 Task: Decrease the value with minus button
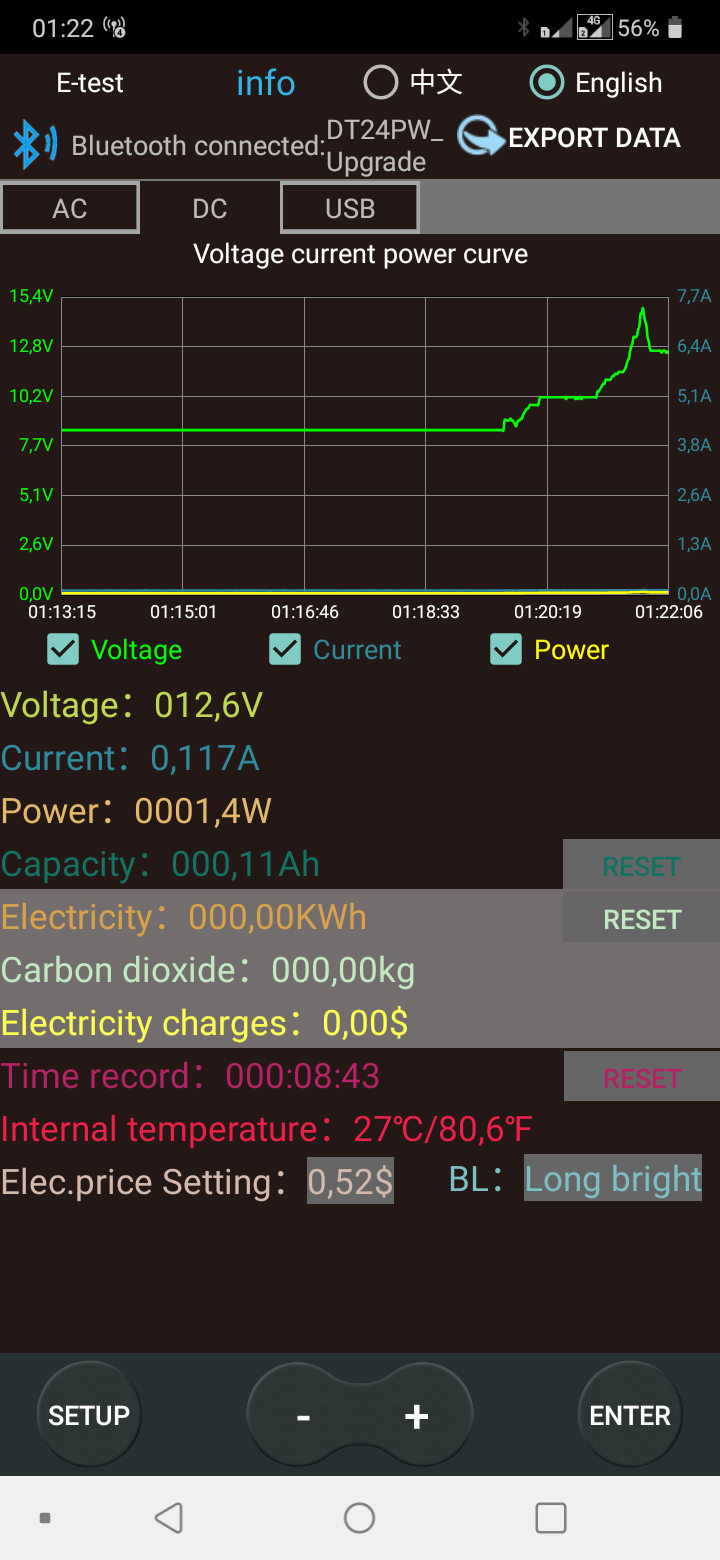303,1417
